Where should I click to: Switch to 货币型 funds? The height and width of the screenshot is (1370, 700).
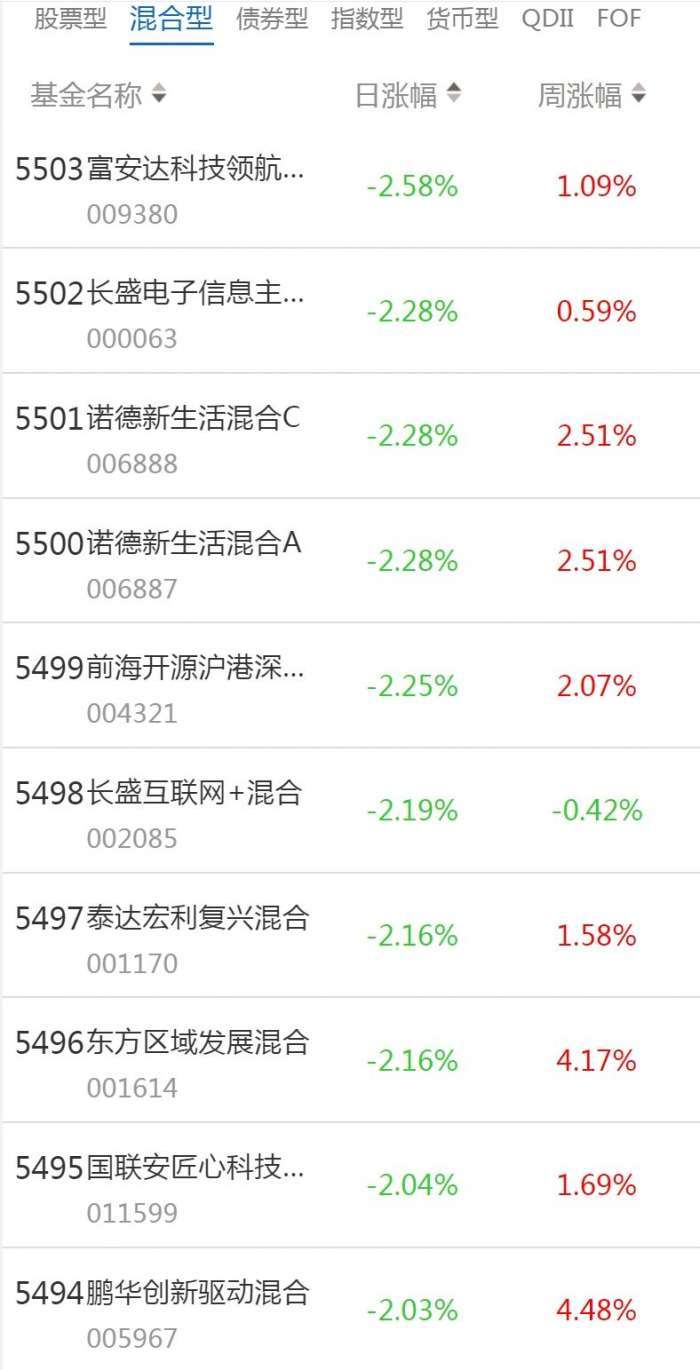pyautogui.click(x=462, y=19)
